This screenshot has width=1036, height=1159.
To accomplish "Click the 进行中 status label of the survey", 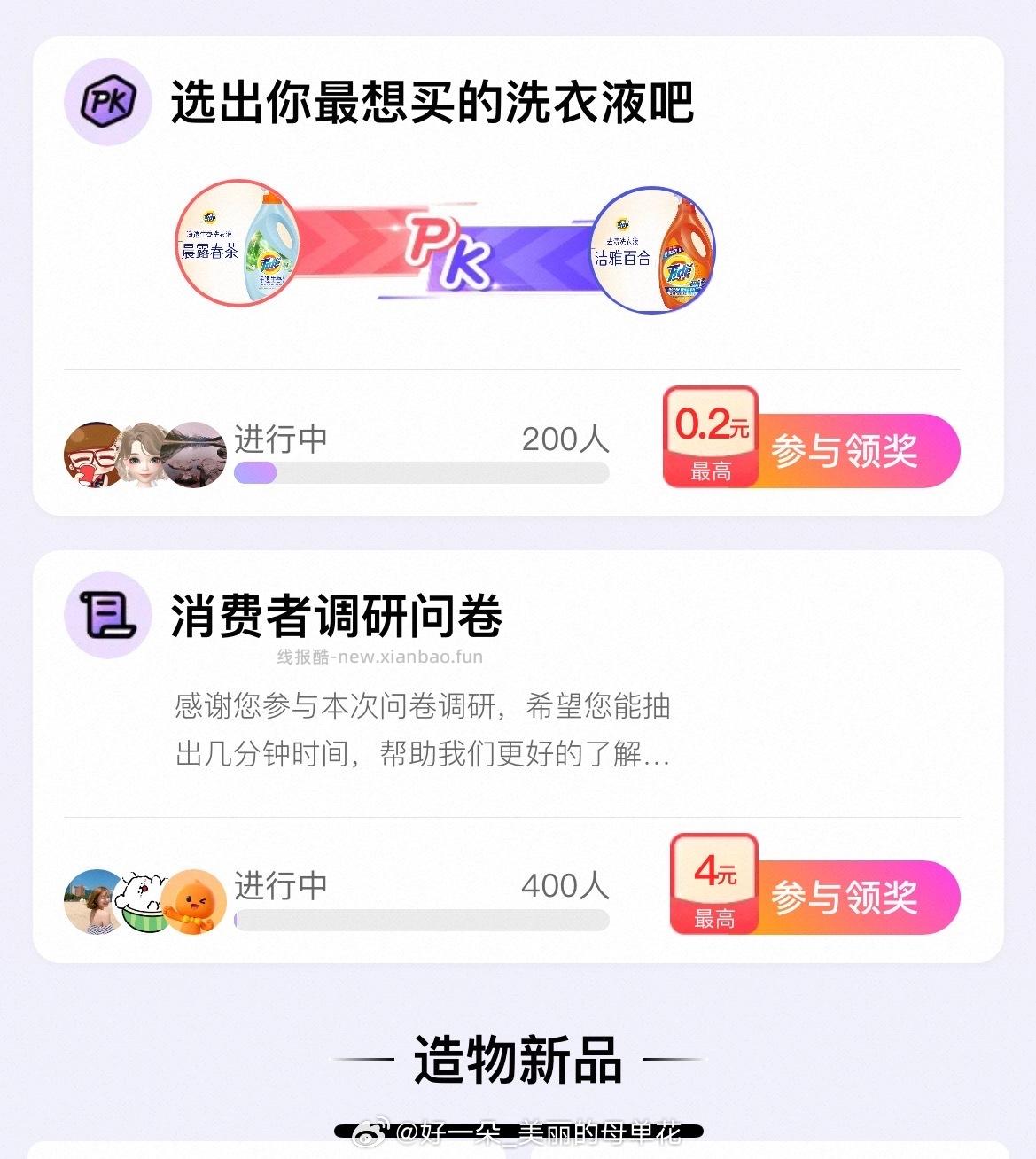I will pyautogui.click(x=279, y=884).
